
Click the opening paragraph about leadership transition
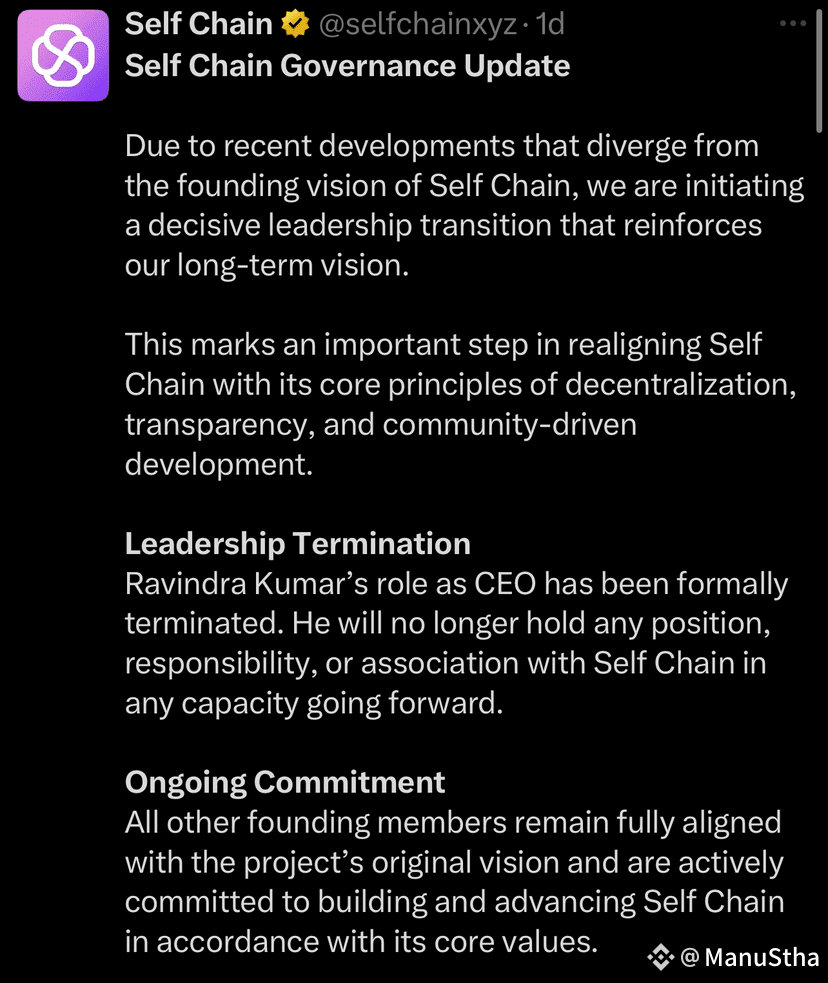click(x=460, y=205)
